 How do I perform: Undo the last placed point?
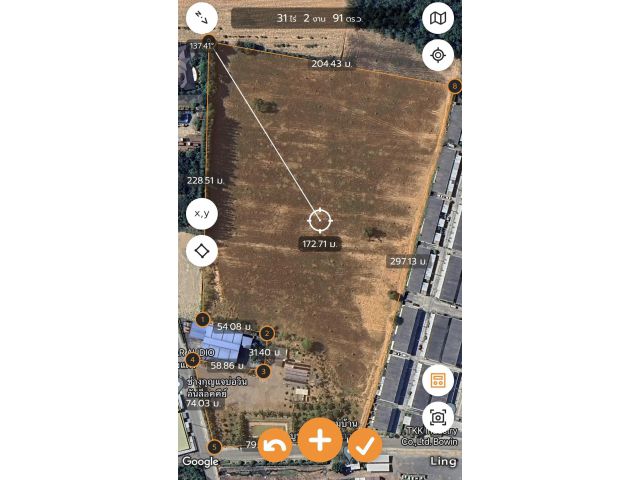275,445
